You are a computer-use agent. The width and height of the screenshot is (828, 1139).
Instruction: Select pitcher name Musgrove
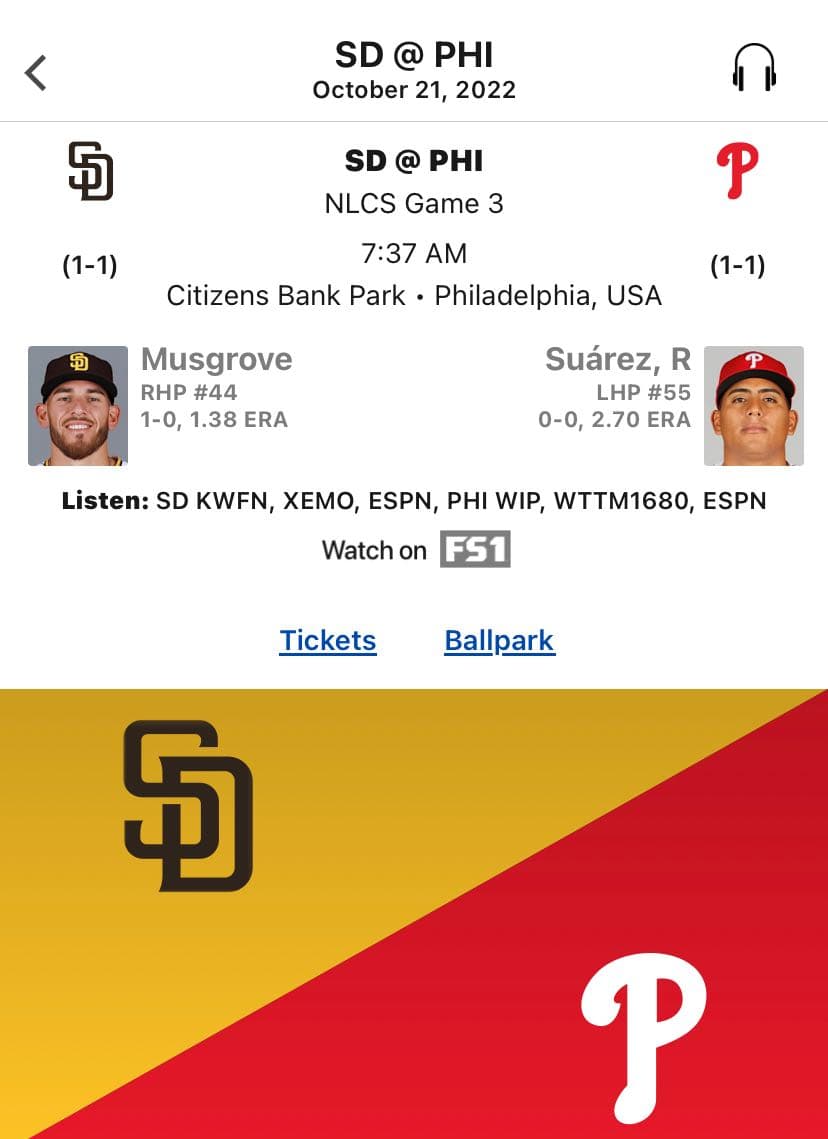[x=216, y=359]
